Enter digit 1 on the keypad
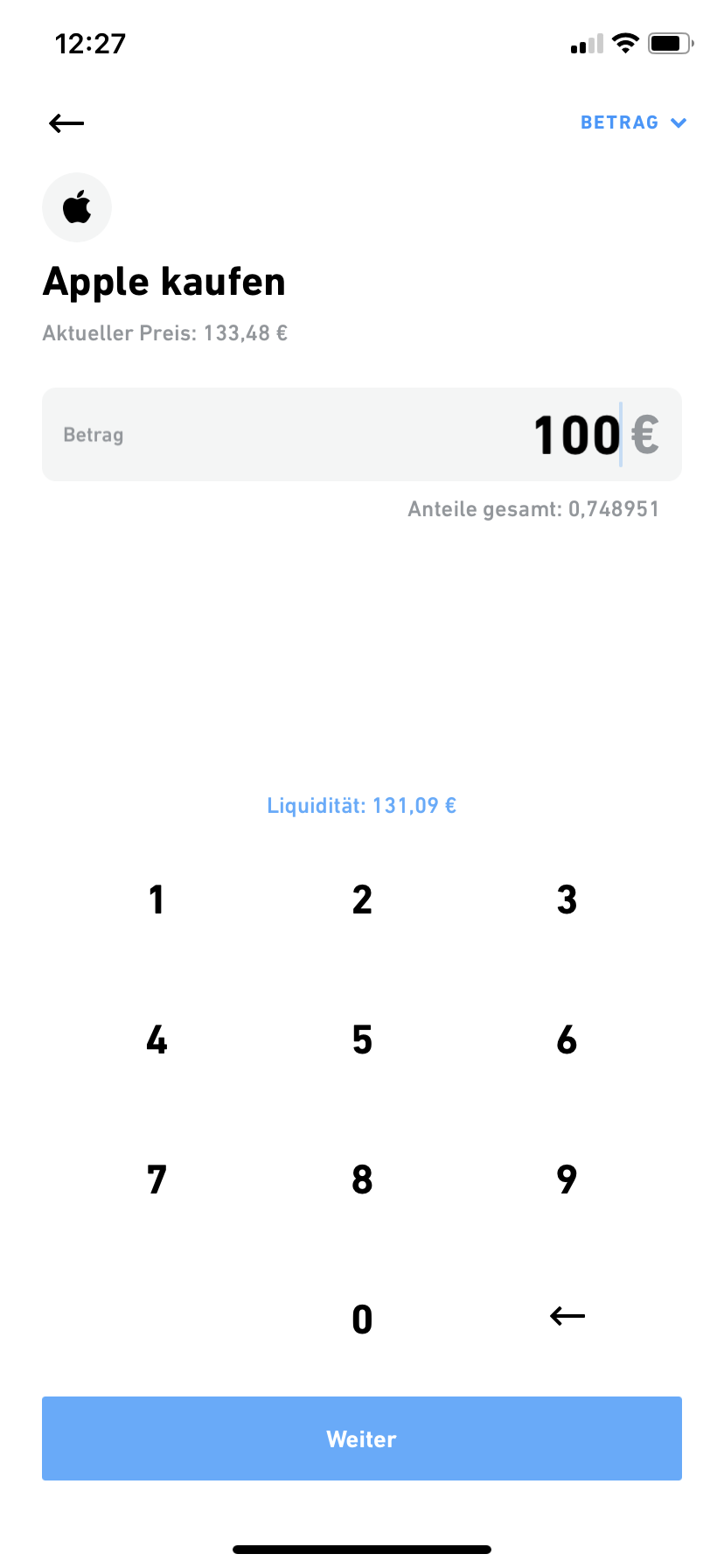The height and width of the screenshot is (1568, 724). tap(157, 899)
